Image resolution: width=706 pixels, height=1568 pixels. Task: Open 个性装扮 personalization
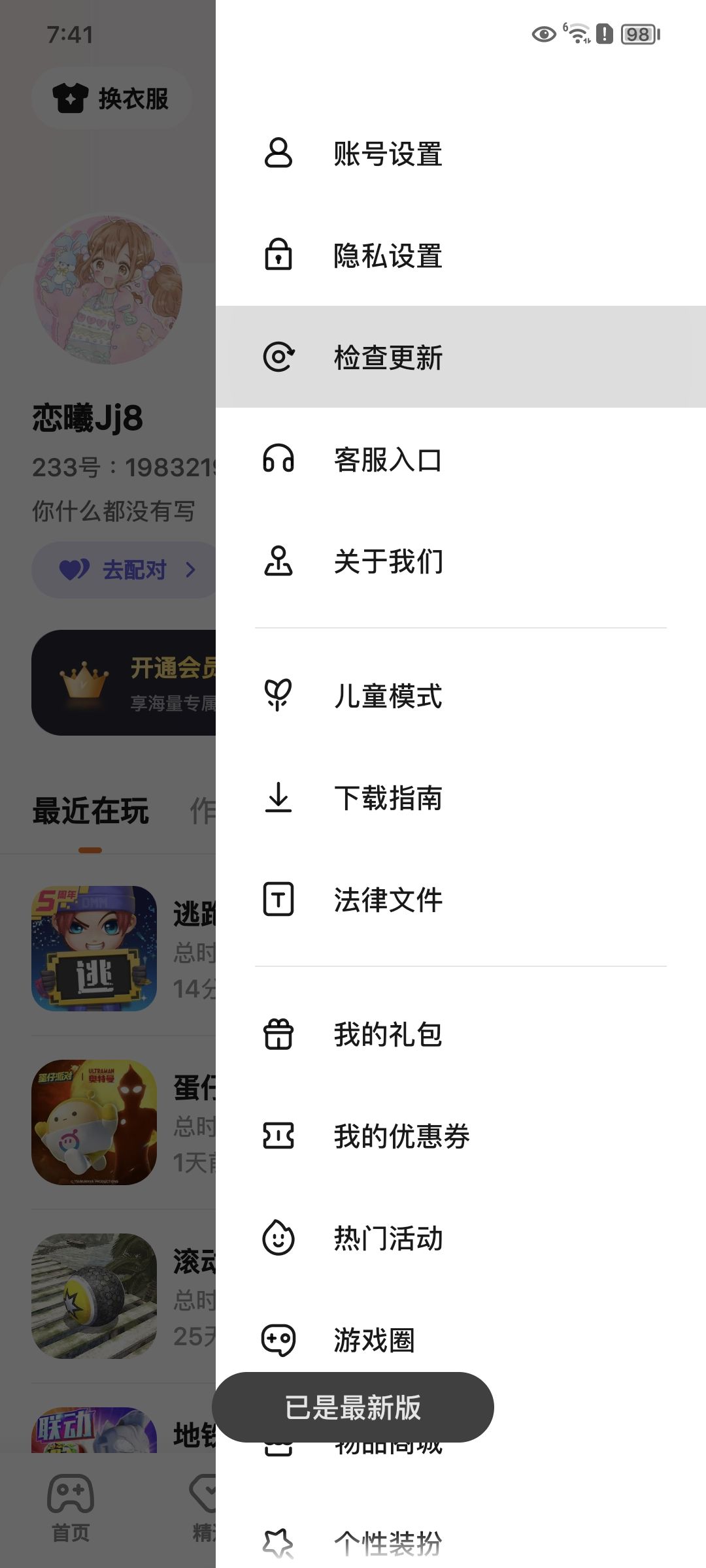(387, 1543)
